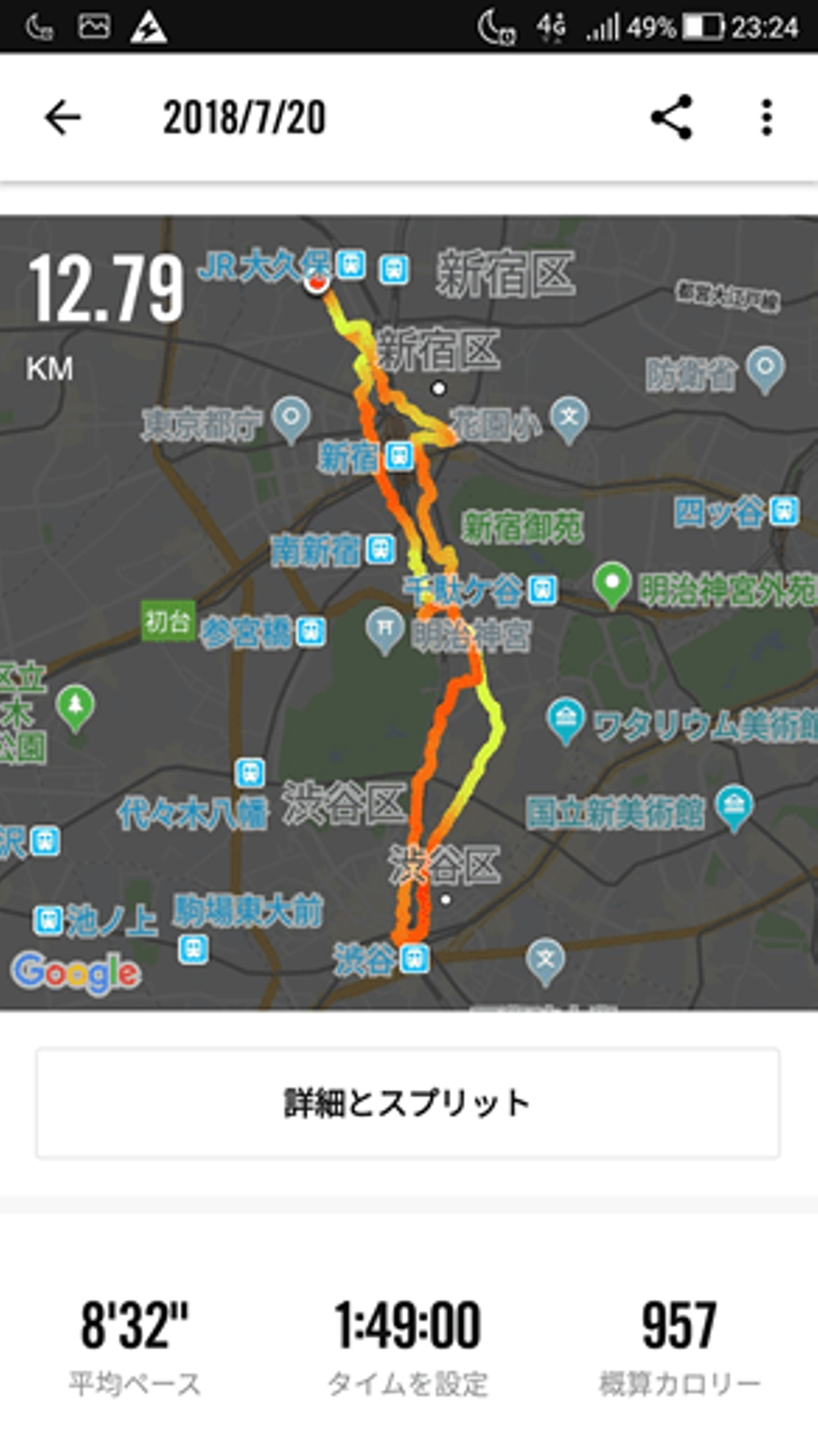
Task: Go back using the arrow icon
Action: pos(62,118)
